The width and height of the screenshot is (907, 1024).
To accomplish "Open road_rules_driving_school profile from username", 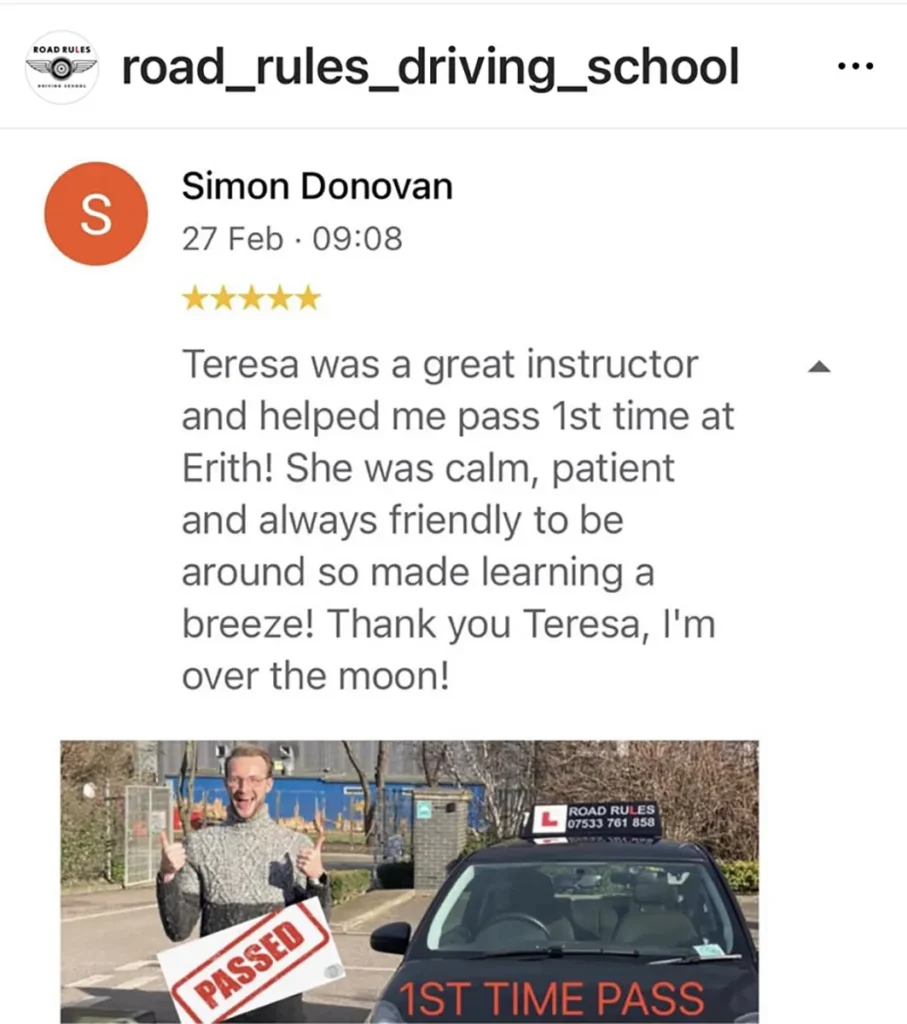I will point(430,67).
